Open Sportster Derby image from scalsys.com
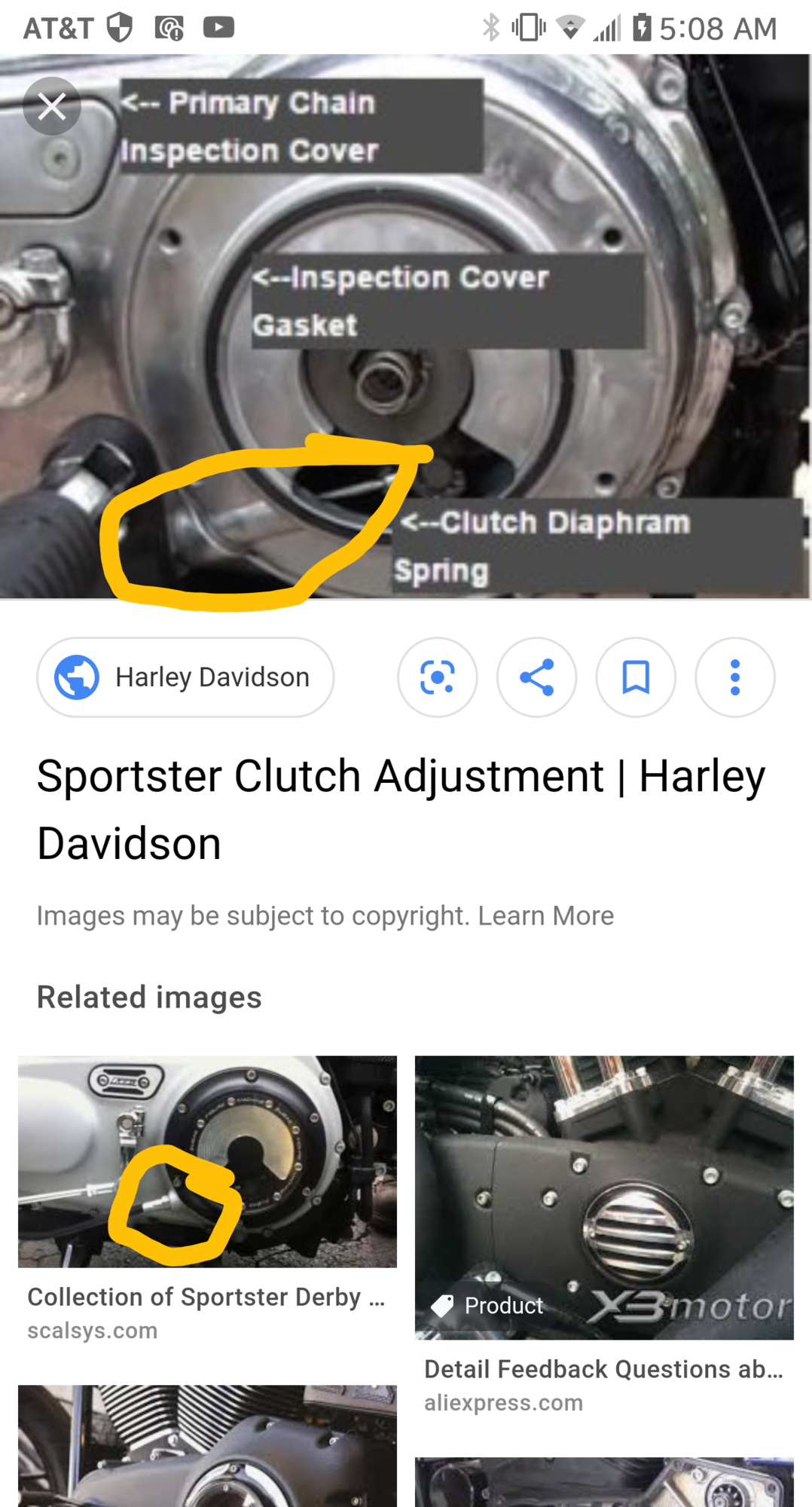The height and width of the screenshot is (1507, 812). point(207,1161)
